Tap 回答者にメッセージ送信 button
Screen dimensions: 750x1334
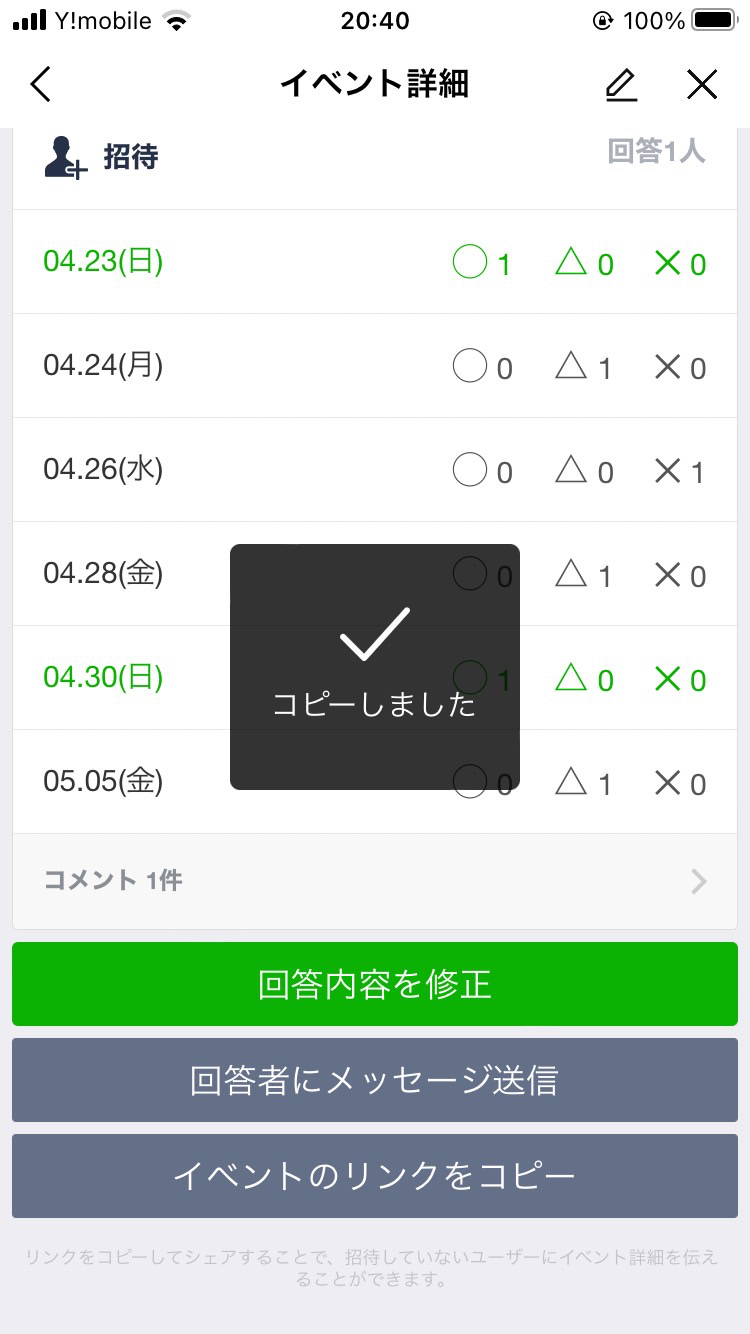tap(375, 1080)
